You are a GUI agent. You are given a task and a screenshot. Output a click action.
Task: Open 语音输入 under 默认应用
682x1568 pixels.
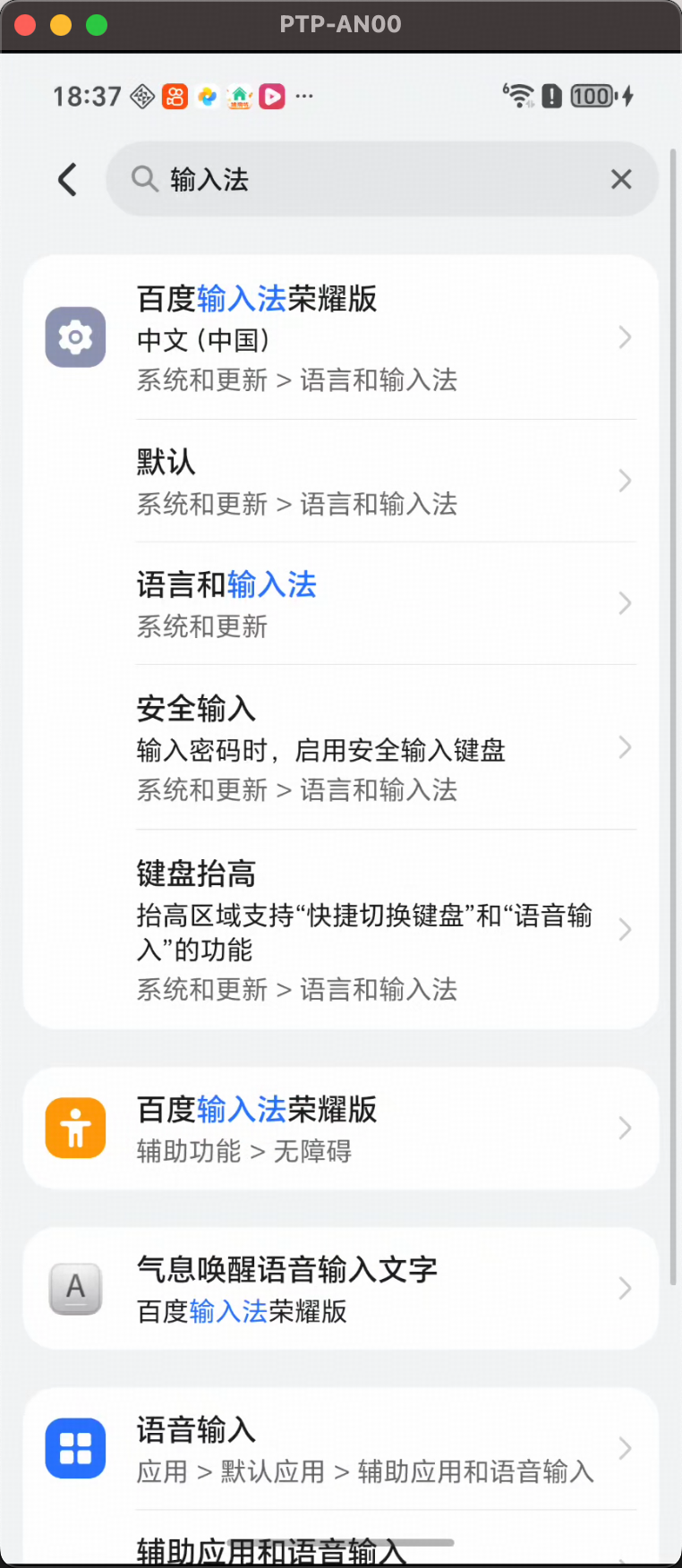tap(340, 1449)
